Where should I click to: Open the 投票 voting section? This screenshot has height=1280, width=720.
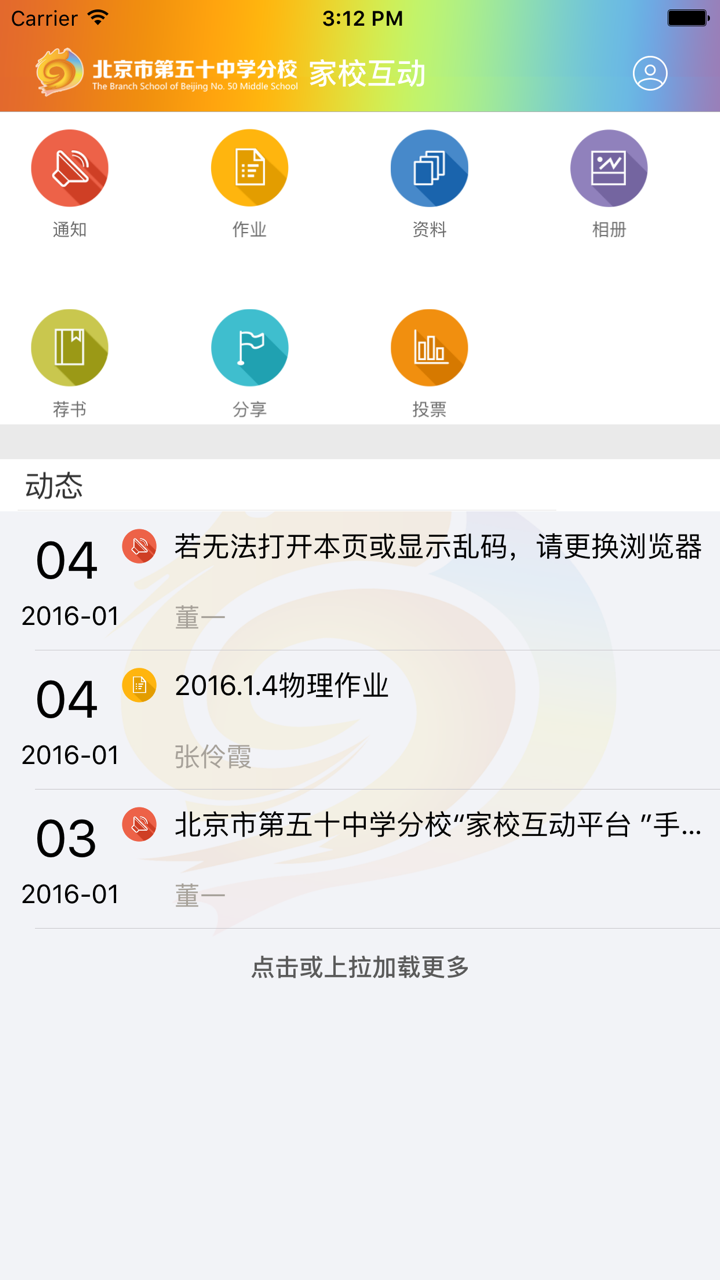[430, 347]
